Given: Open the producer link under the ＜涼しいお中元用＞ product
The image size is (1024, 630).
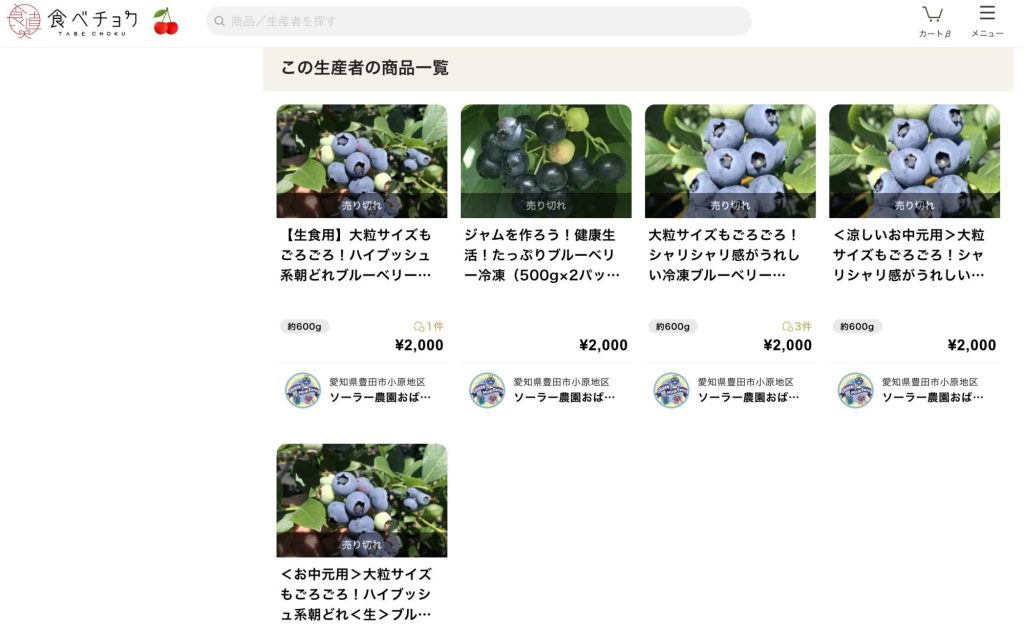Looking at the screenshot, I should (x=913, y=390).
